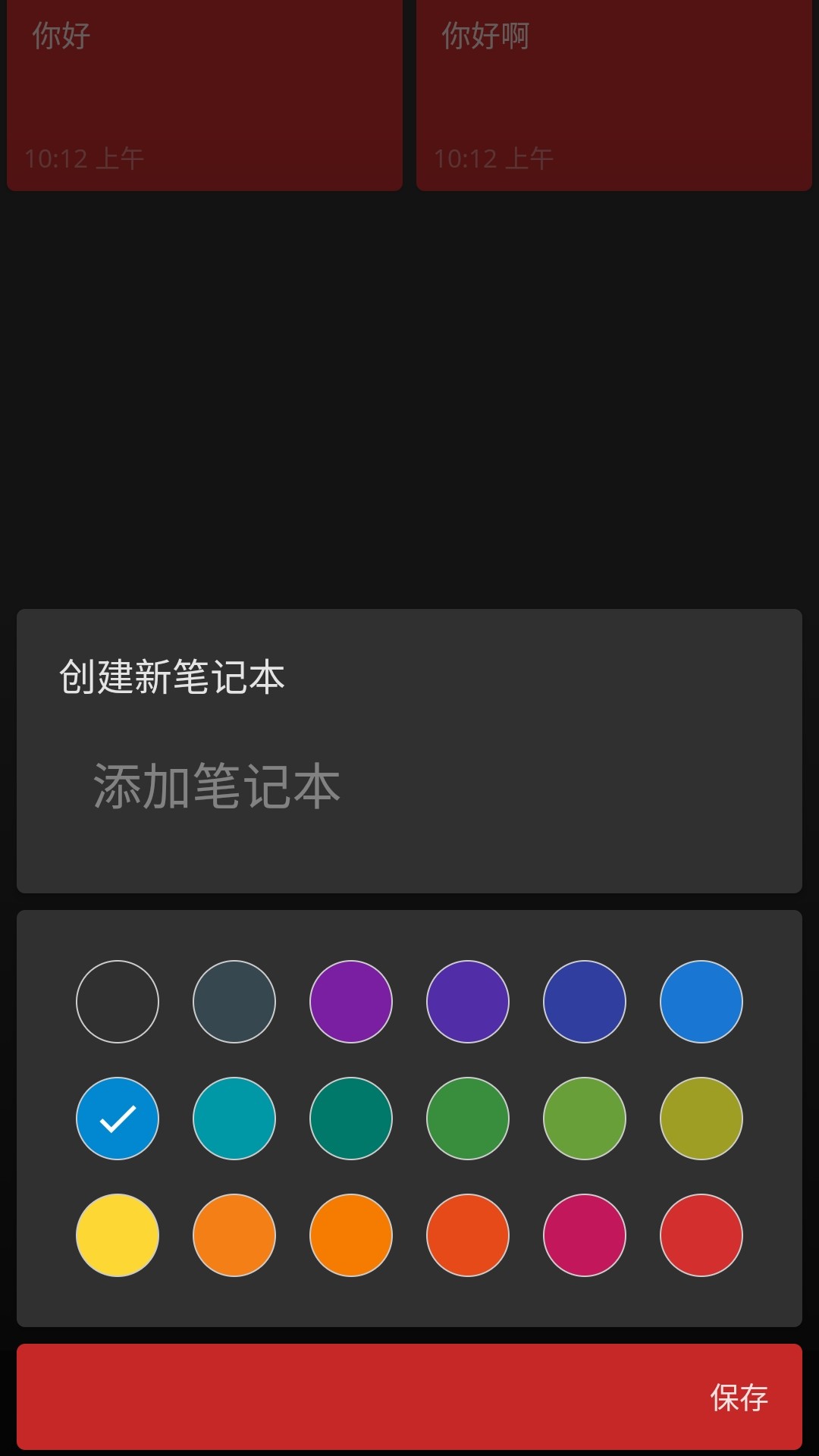Choose the deep orange color circle

(x=467, y=1235)
